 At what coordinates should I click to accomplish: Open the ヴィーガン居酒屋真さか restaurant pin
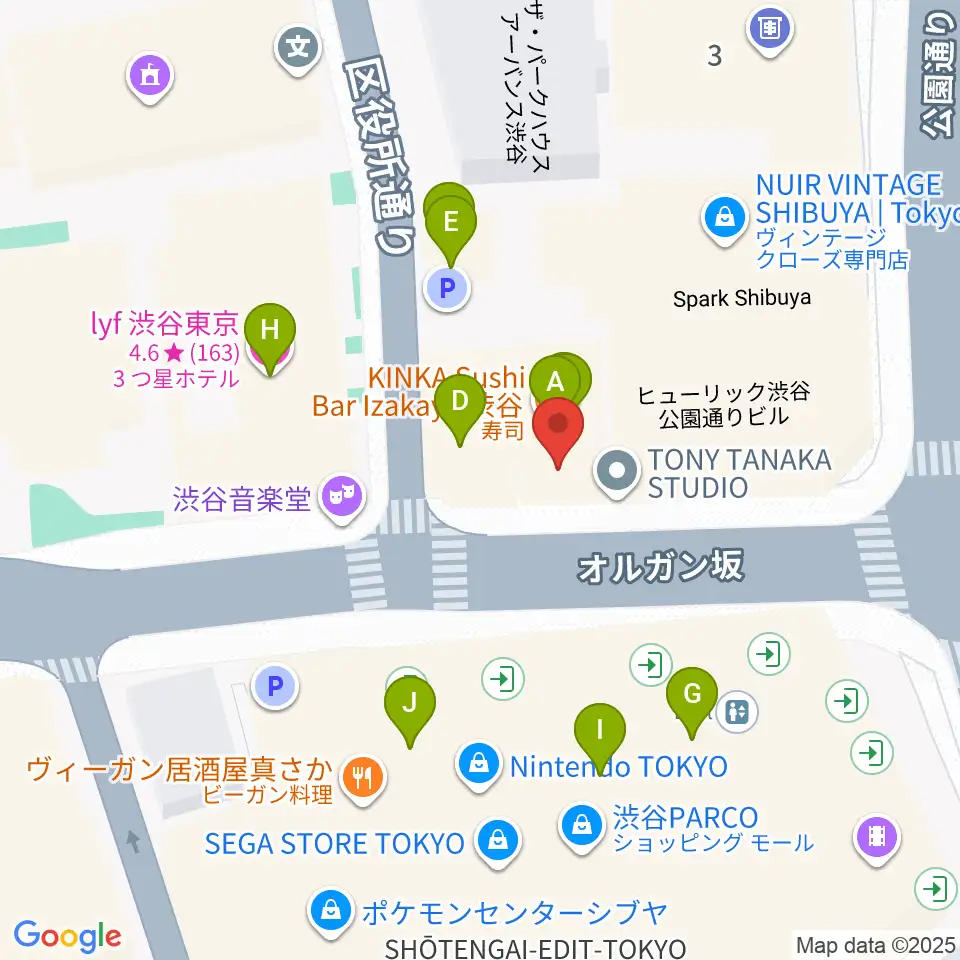tap(363, 781)
